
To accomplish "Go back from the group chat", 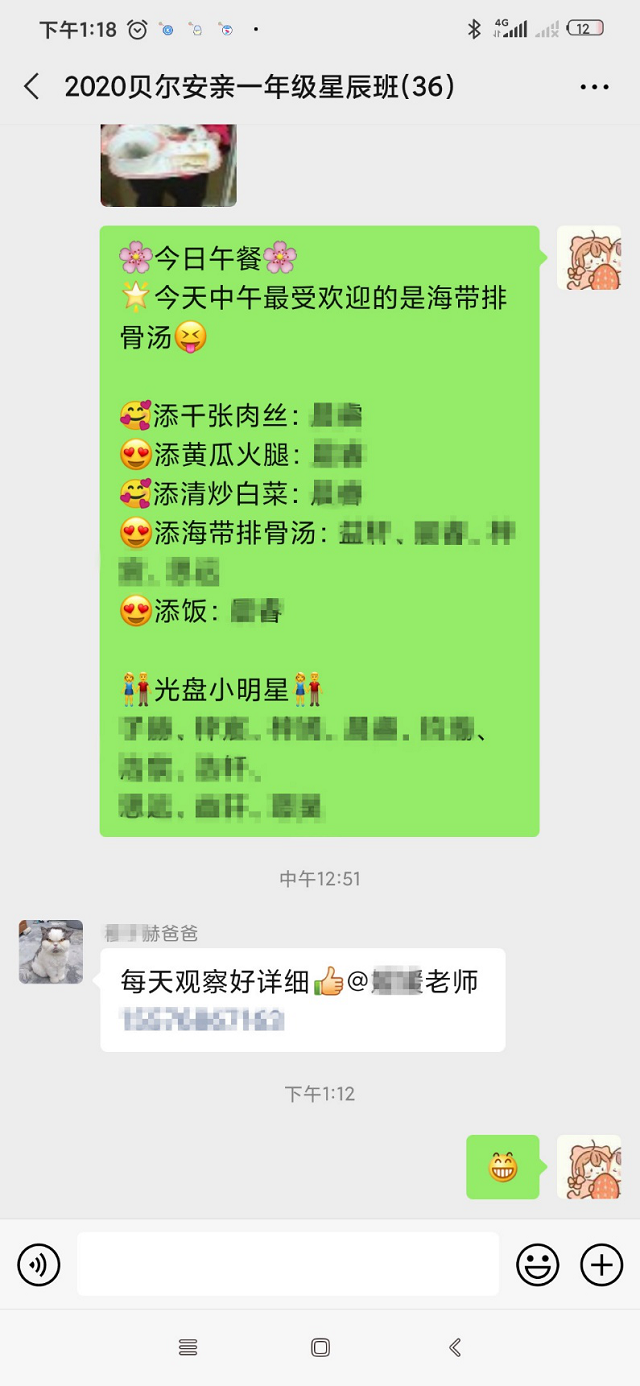I will [32, 87].
